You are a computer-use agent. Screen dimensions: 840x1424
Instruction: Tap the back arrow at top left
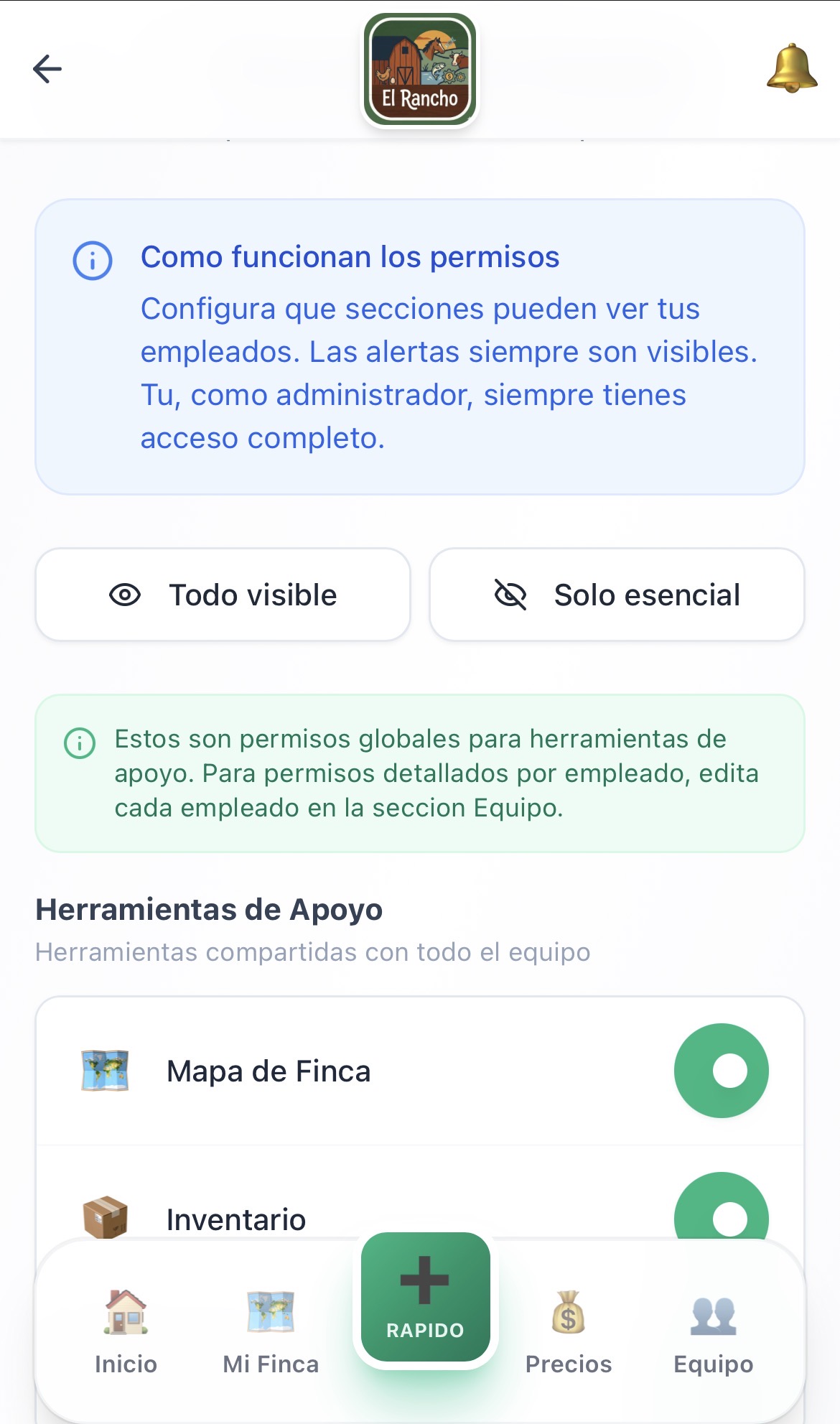click(x=46, y=69)
